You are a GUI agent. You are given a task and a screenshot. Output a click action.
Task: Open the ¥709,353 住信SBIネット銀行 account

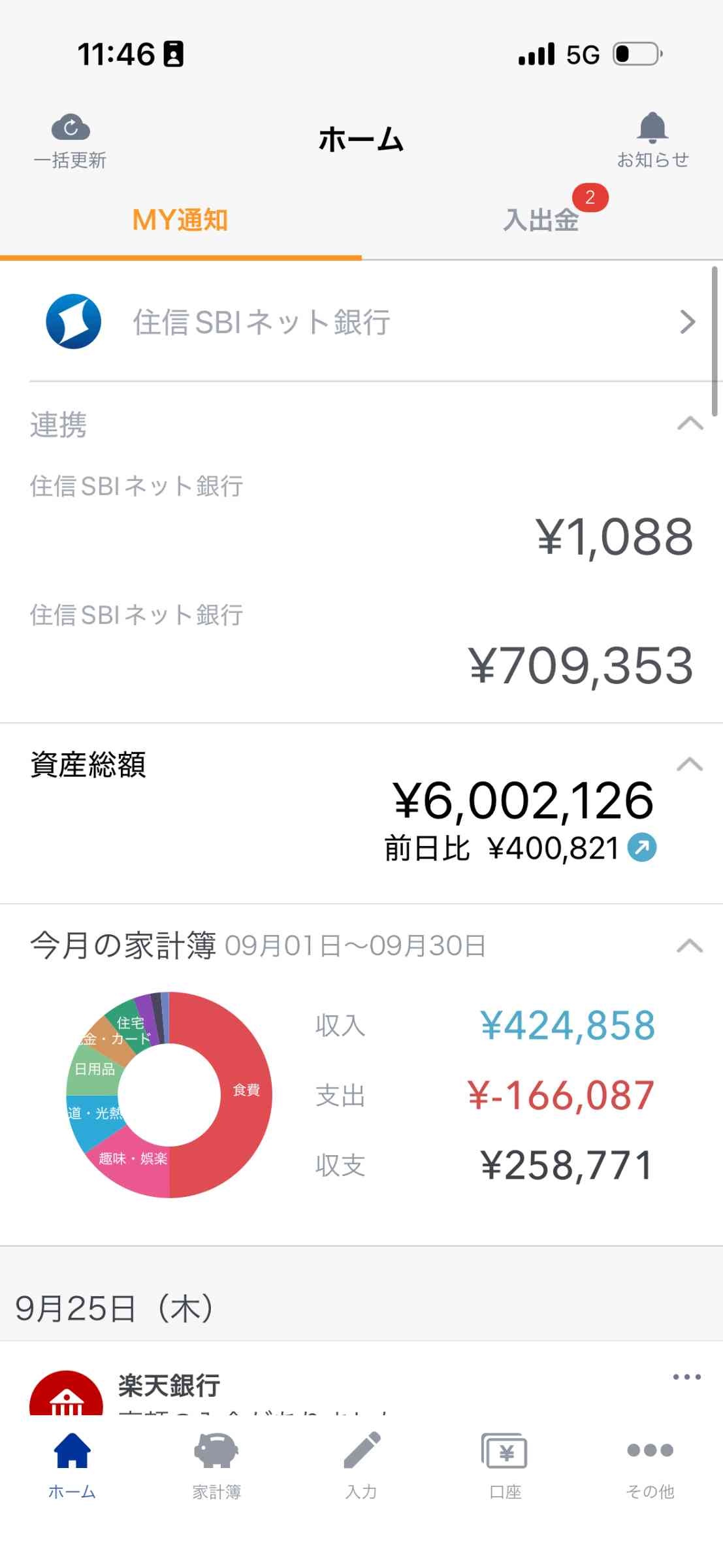(361, 648)
